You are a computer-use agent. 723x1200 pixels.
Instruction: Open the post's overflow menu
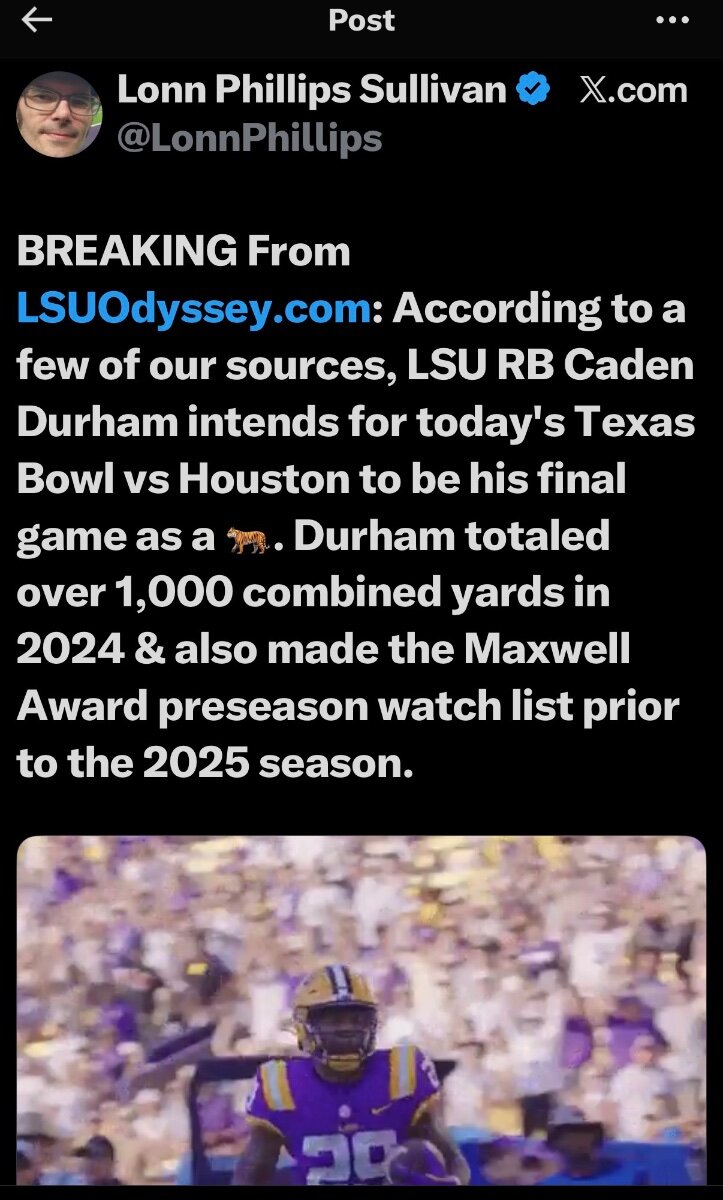tap(672, 20)
